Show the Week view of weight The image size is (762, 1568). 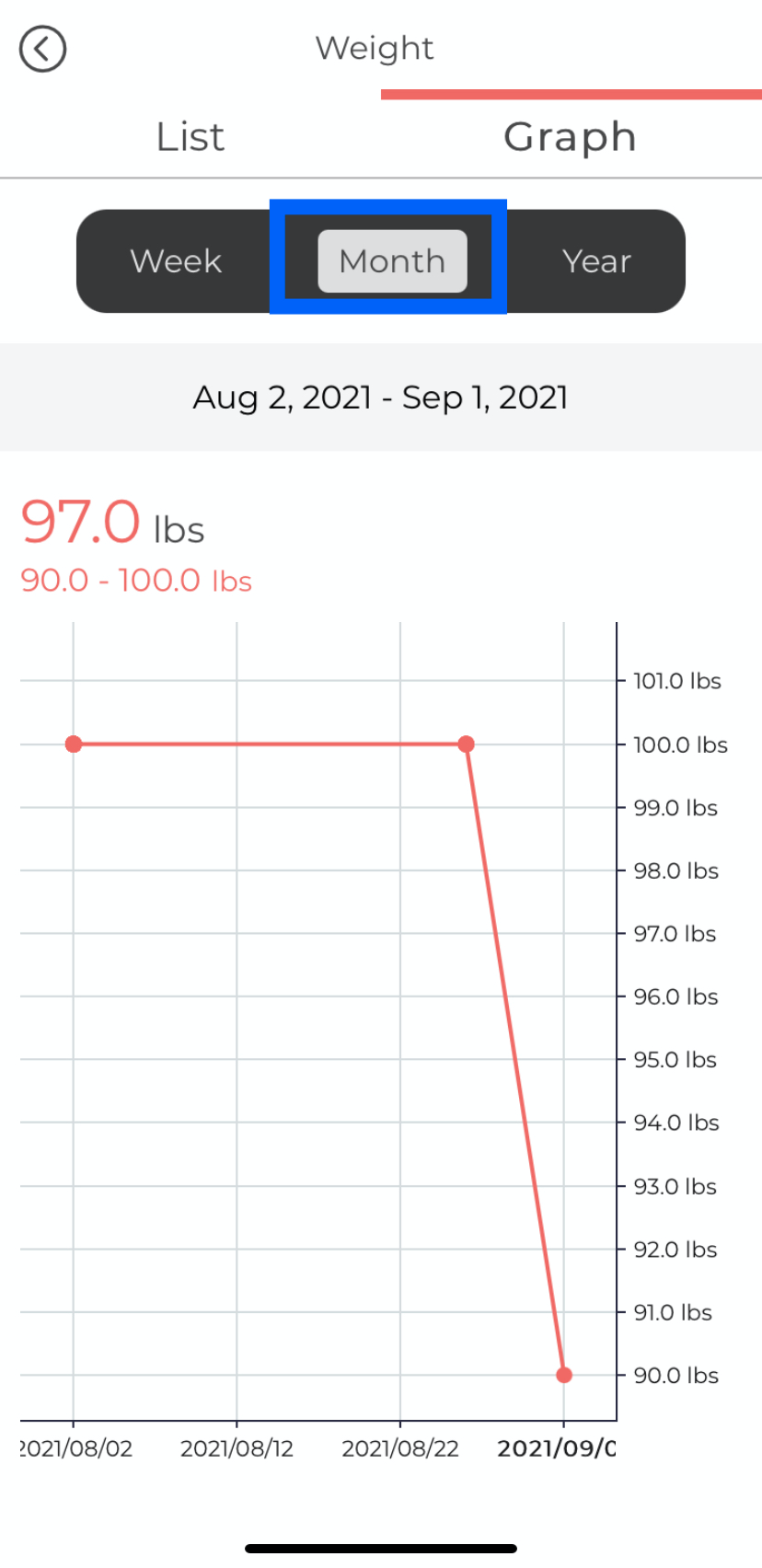click(176, 261)
